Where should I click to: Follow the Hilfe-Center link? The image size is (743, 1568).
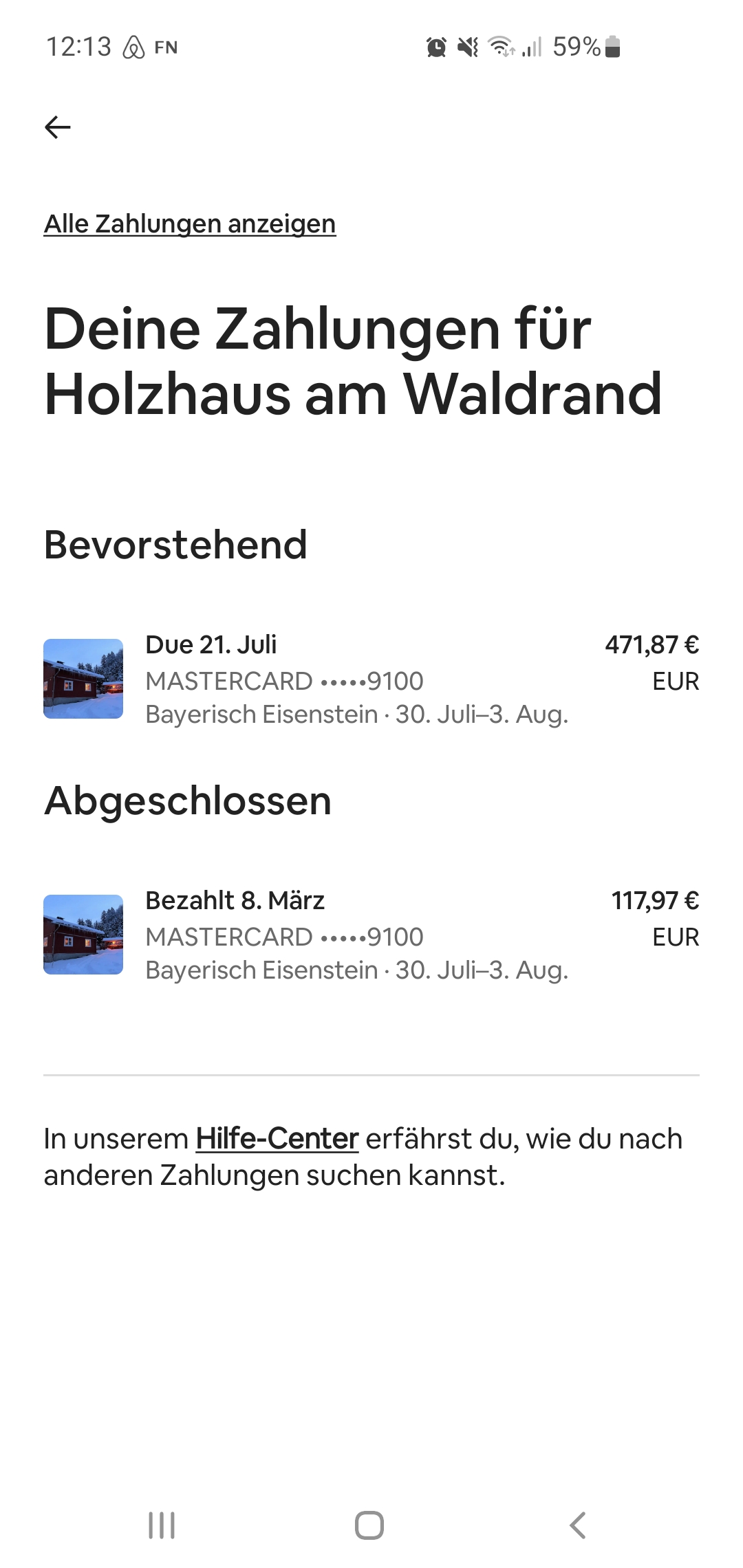coord(277,1139)
